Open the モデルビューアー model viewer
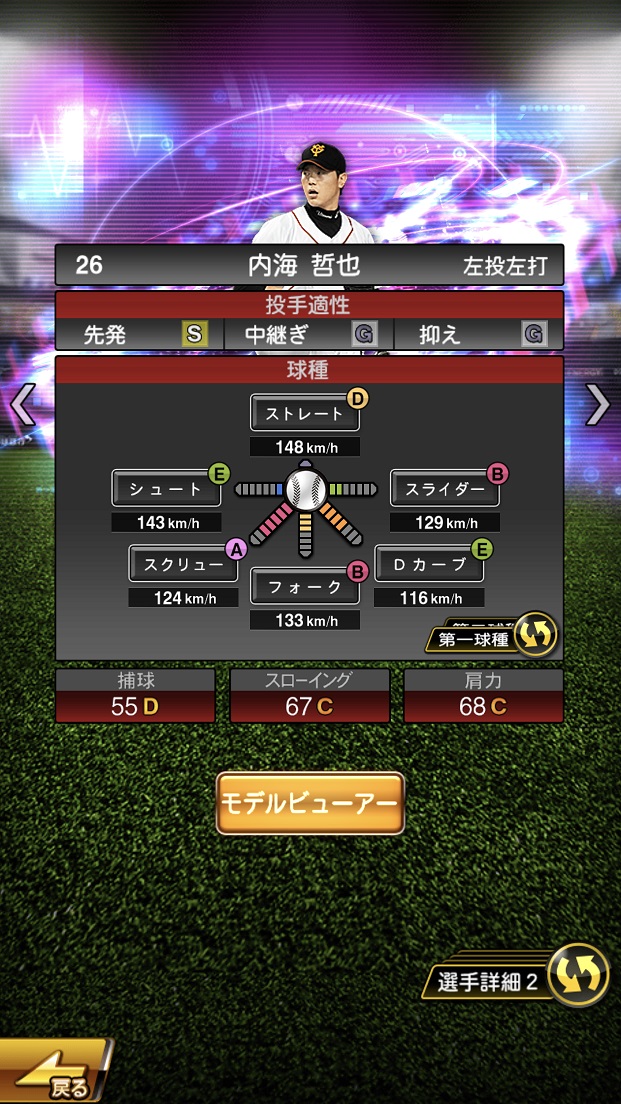This screenshot has width=621, height=1104. pyautogui.click(x=310, y=803)
